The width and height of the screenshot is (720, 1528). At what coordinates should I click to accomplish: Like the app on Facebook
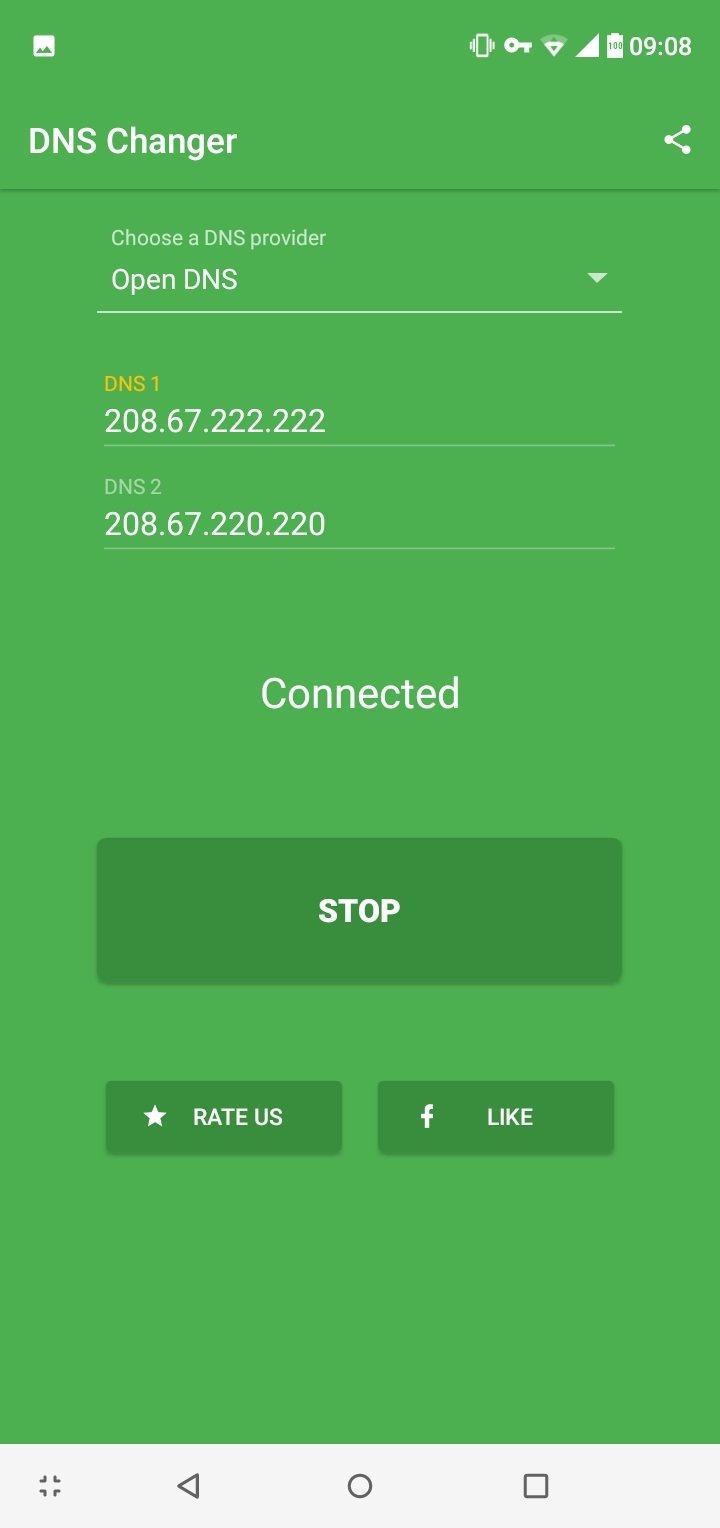click(x=496, y=1117)
